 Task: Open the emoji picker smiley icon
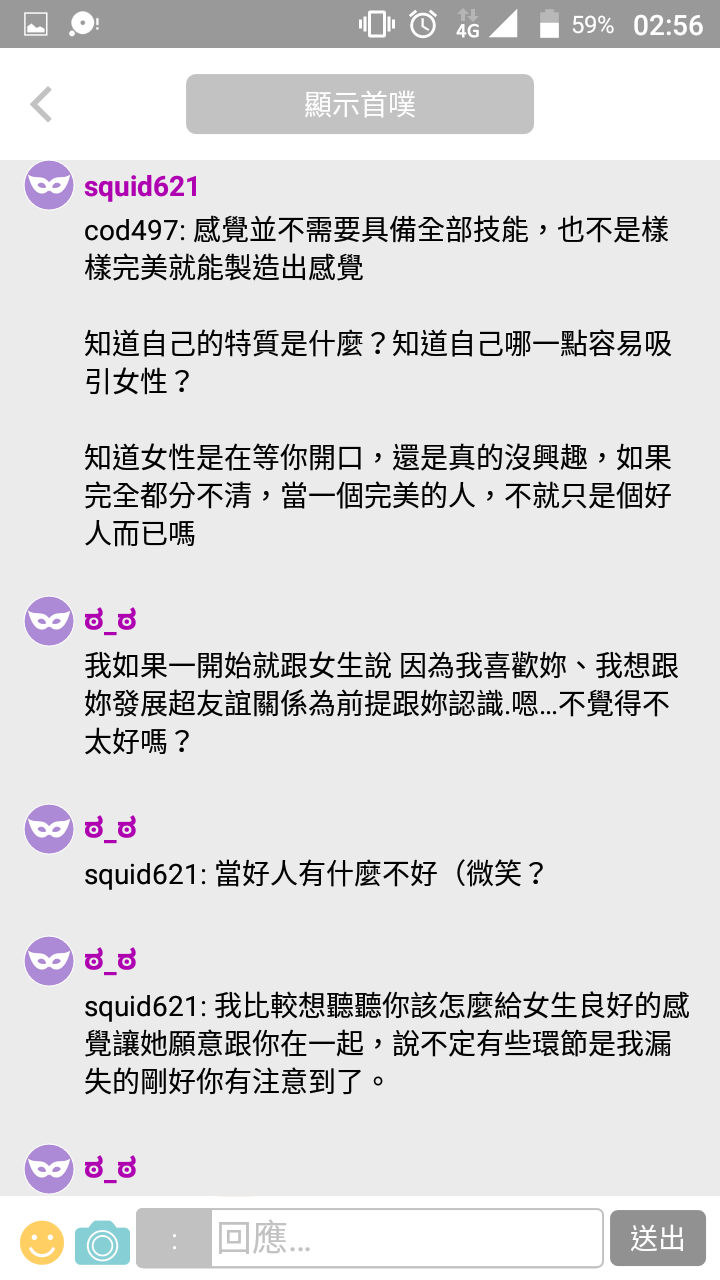(42, 1241)
